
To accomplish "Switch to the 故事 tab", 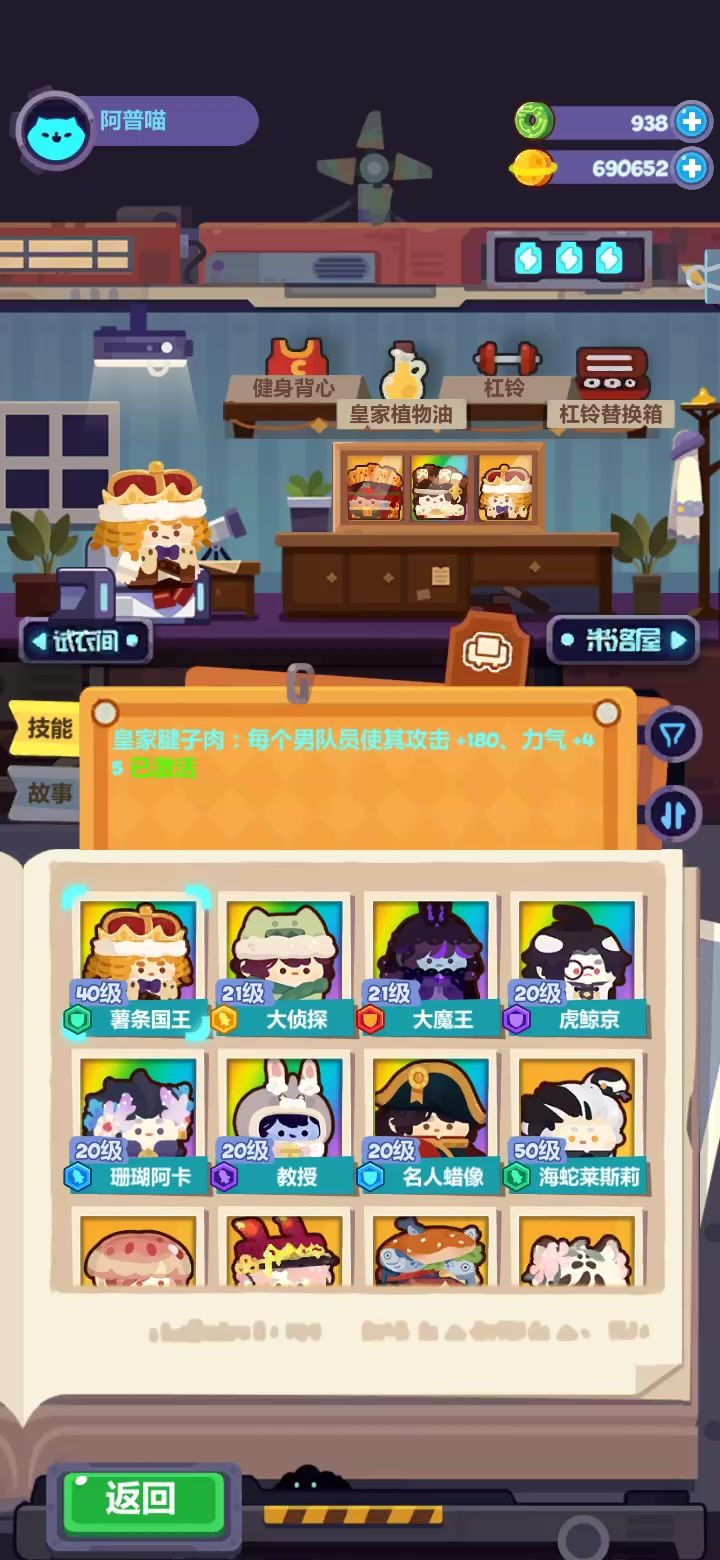I will click(47, 794).
